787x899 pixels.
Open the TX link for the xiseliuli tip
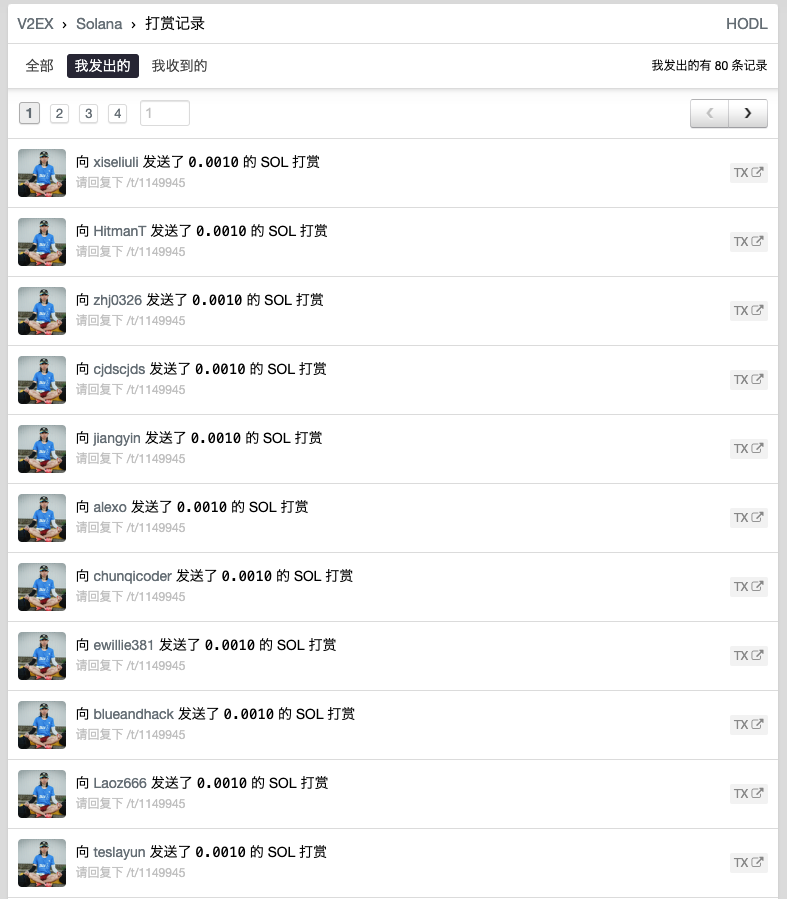[x=748, y=172]
